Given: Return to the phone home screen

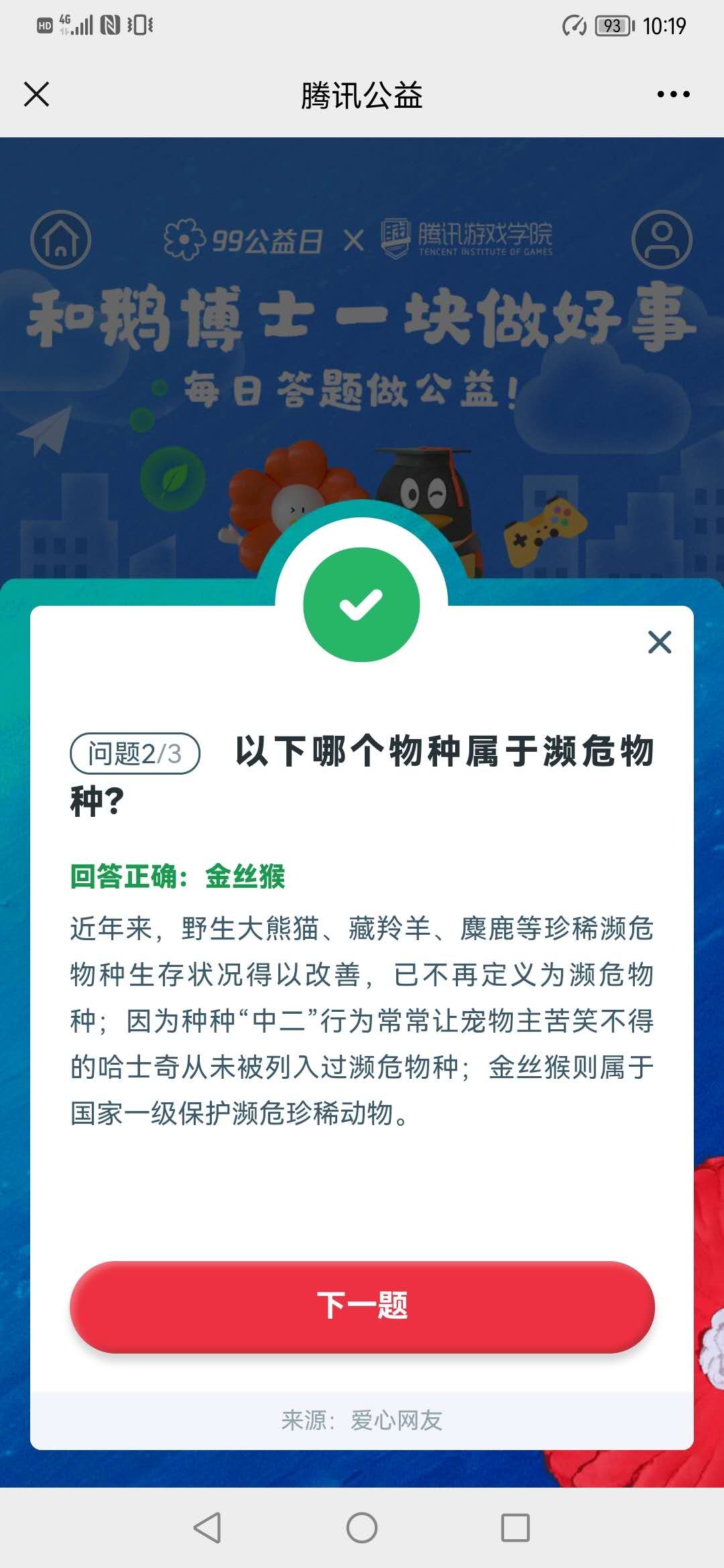Looking at the screenshot, I should coord(362,1528).
